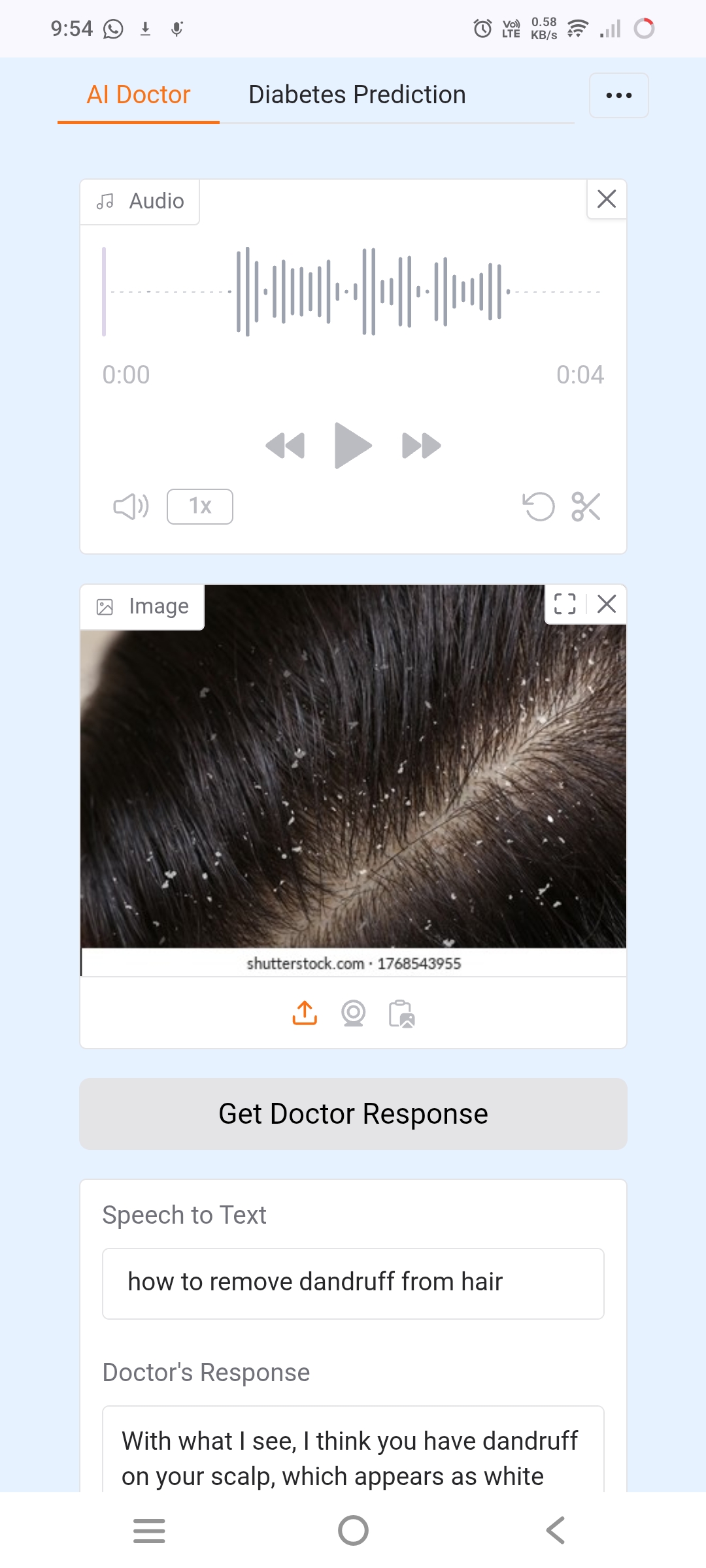Paste an image from the clipboard
Viewport: 706px width, 1568px height.
(x=401, y=1013)
